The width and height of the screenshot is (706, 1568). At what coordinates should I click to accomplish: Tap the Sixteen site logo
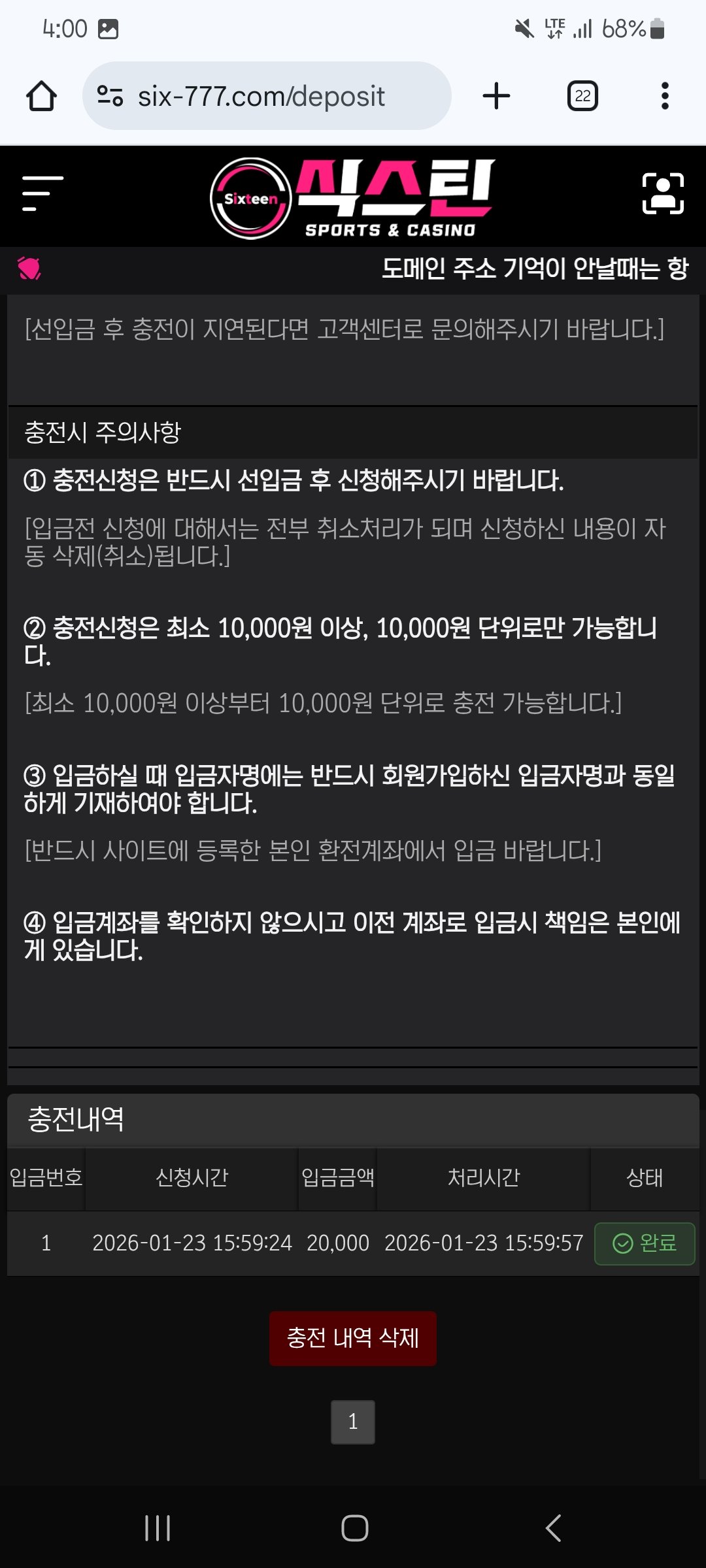click(x=353, y=198)
